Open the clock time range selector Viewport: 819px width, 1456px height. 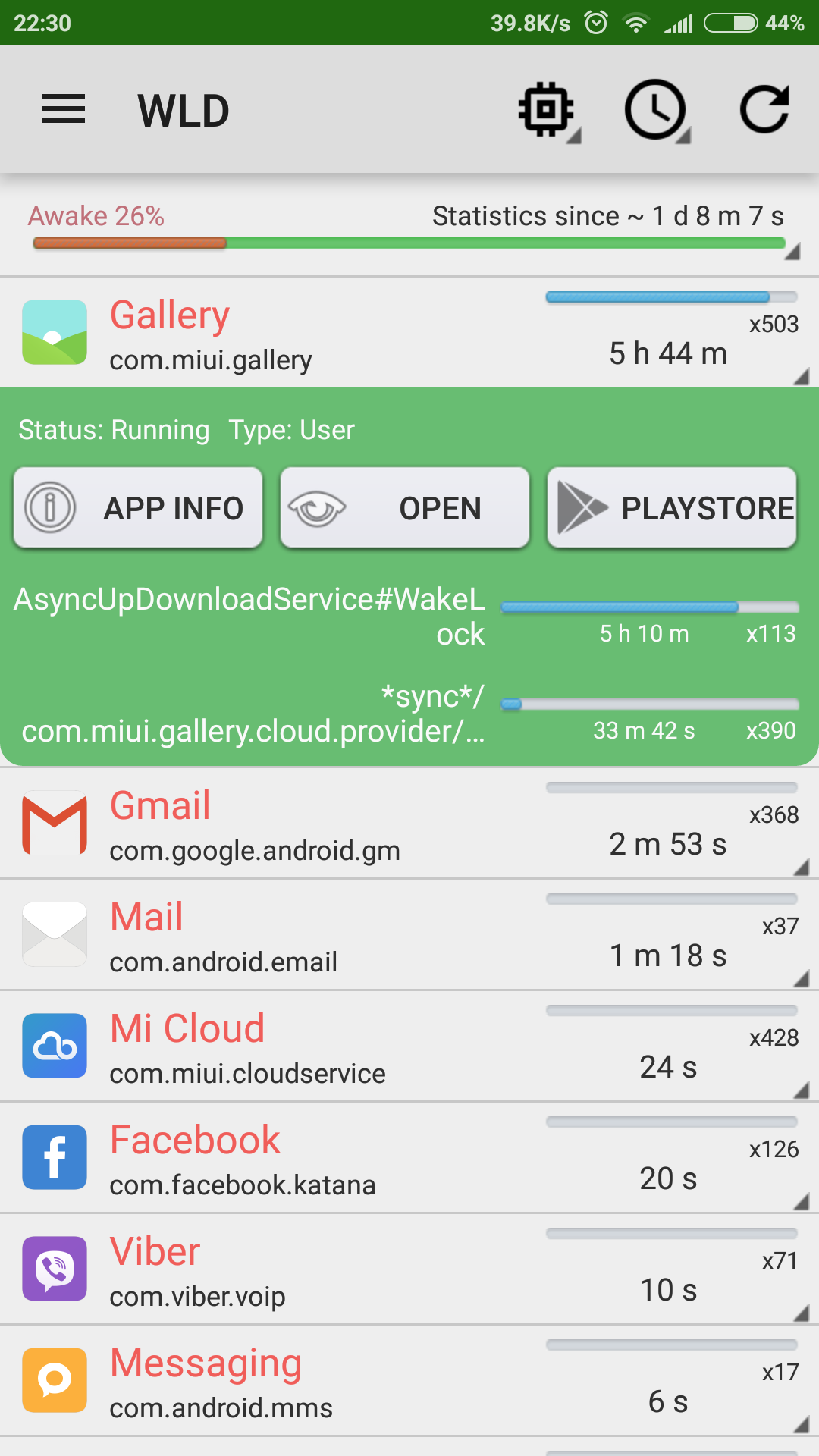coord(656,110)
